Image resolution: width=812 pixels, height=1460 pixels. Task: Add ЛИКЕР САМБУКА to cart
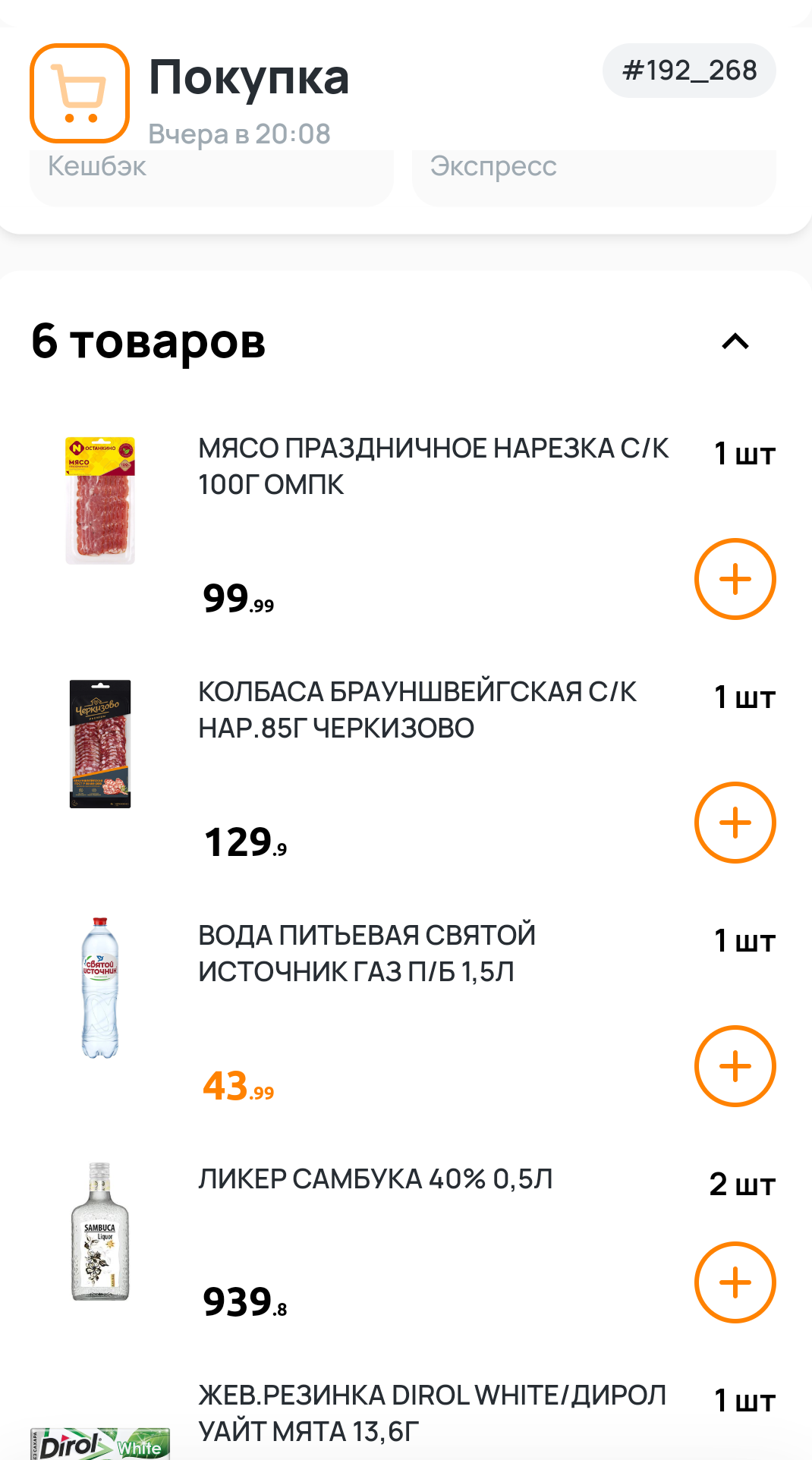click(735, 1282)
